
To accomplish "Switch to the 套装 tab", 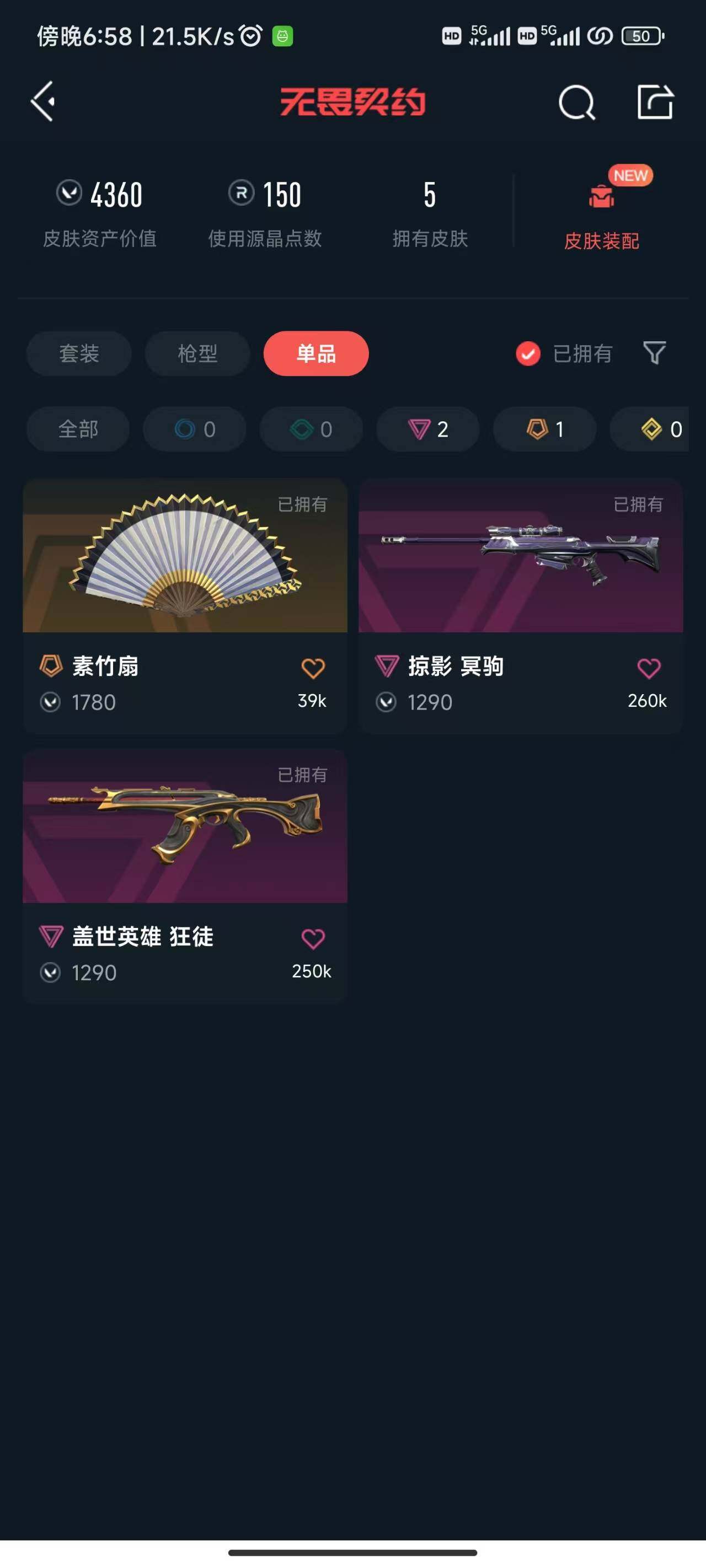I will point(77,353).
